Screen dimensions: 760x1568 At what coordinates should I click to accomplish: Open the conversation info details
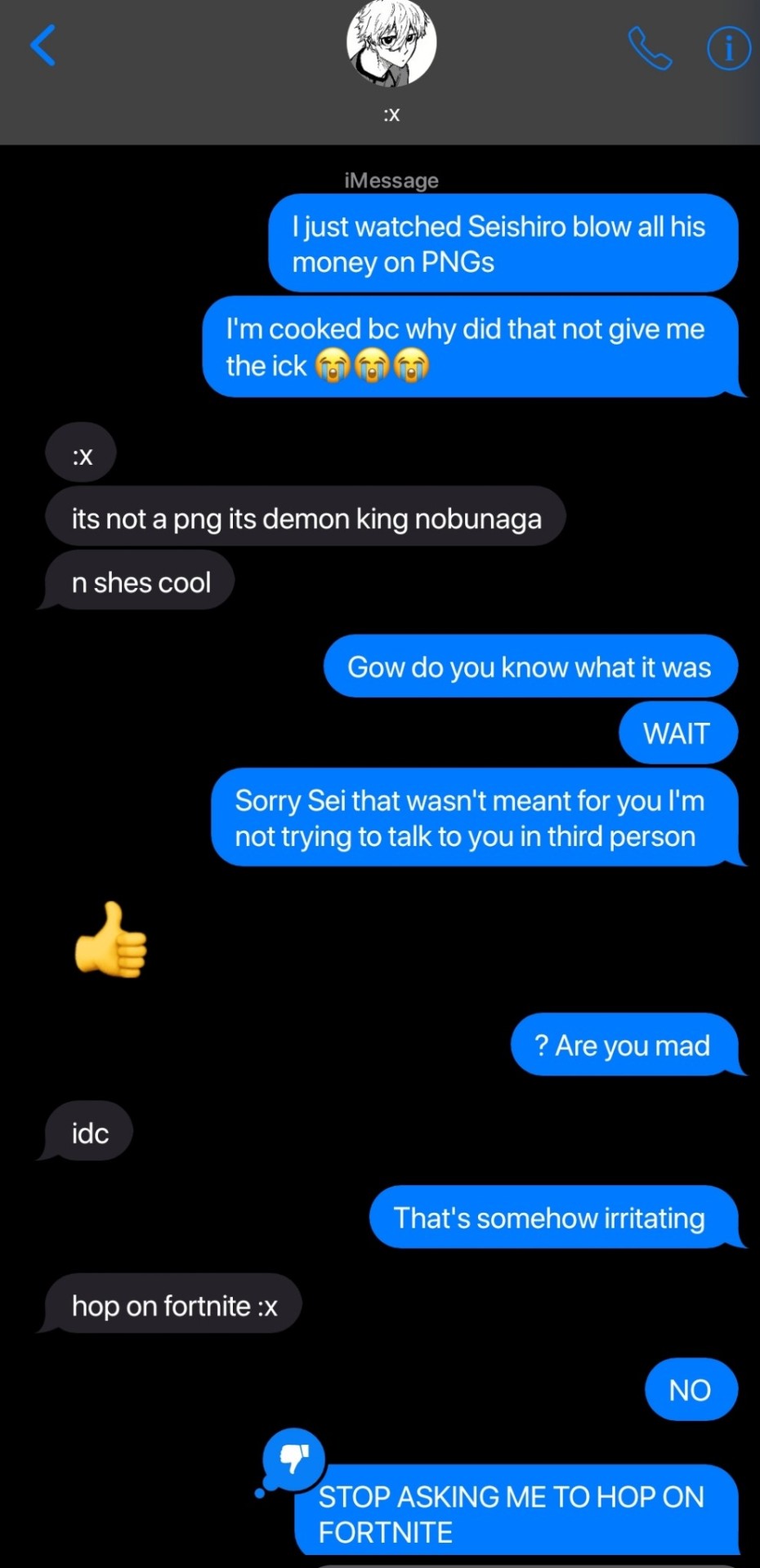727,48
